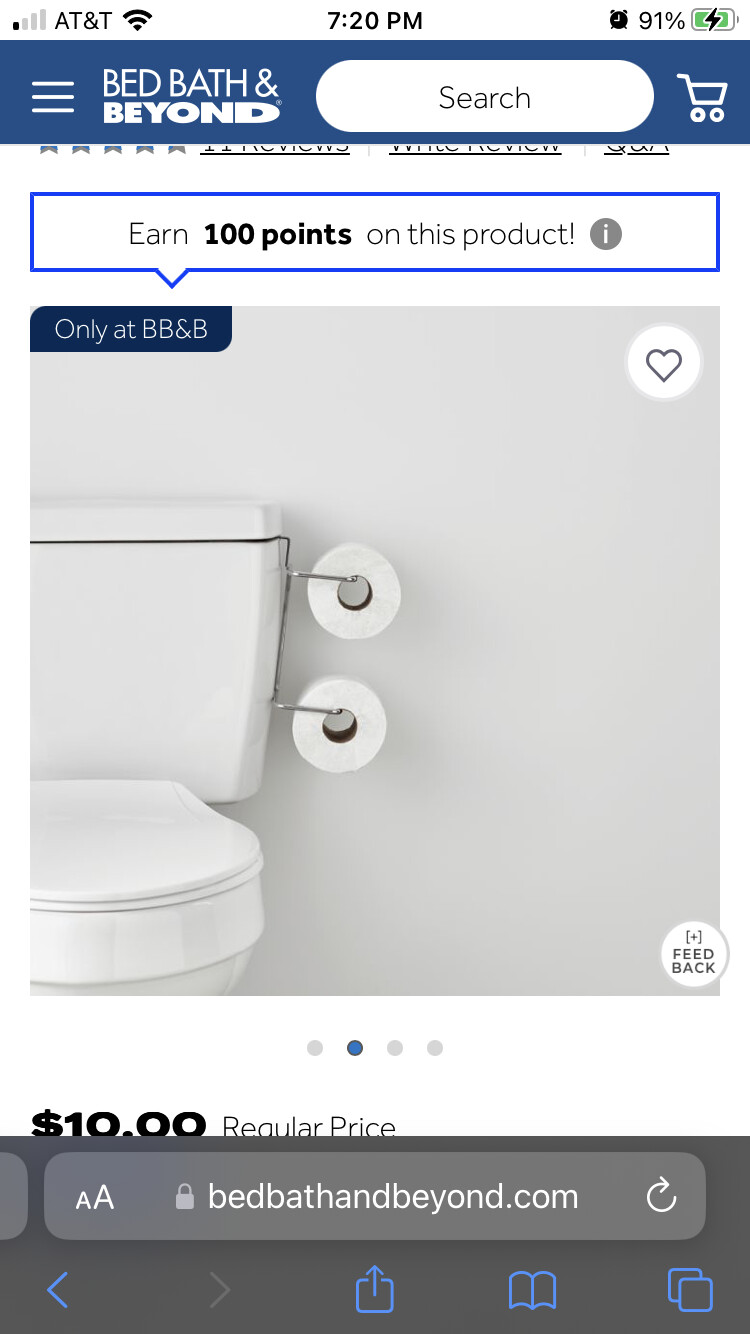Open Safari bookmarks

[532, 1290]
